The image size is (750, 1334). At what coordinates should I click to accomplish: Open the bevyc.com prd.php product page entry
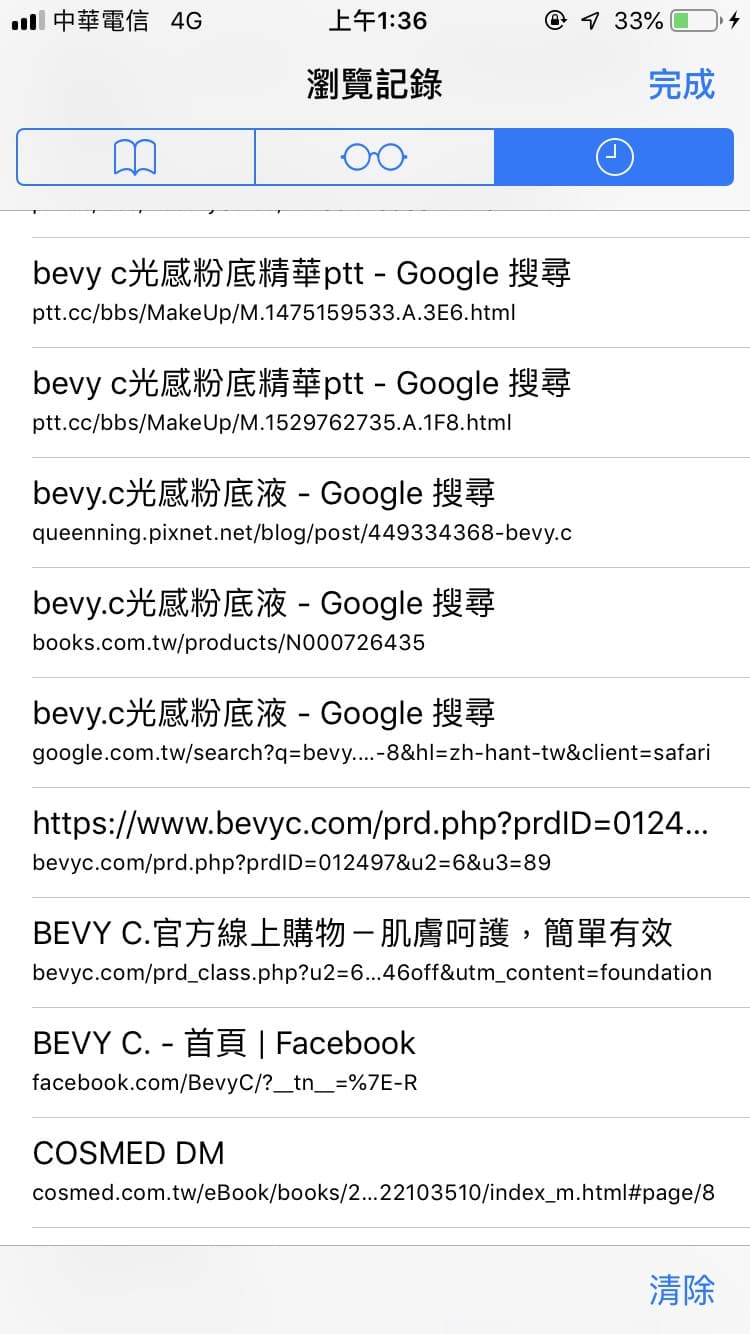tap(375, 840)
